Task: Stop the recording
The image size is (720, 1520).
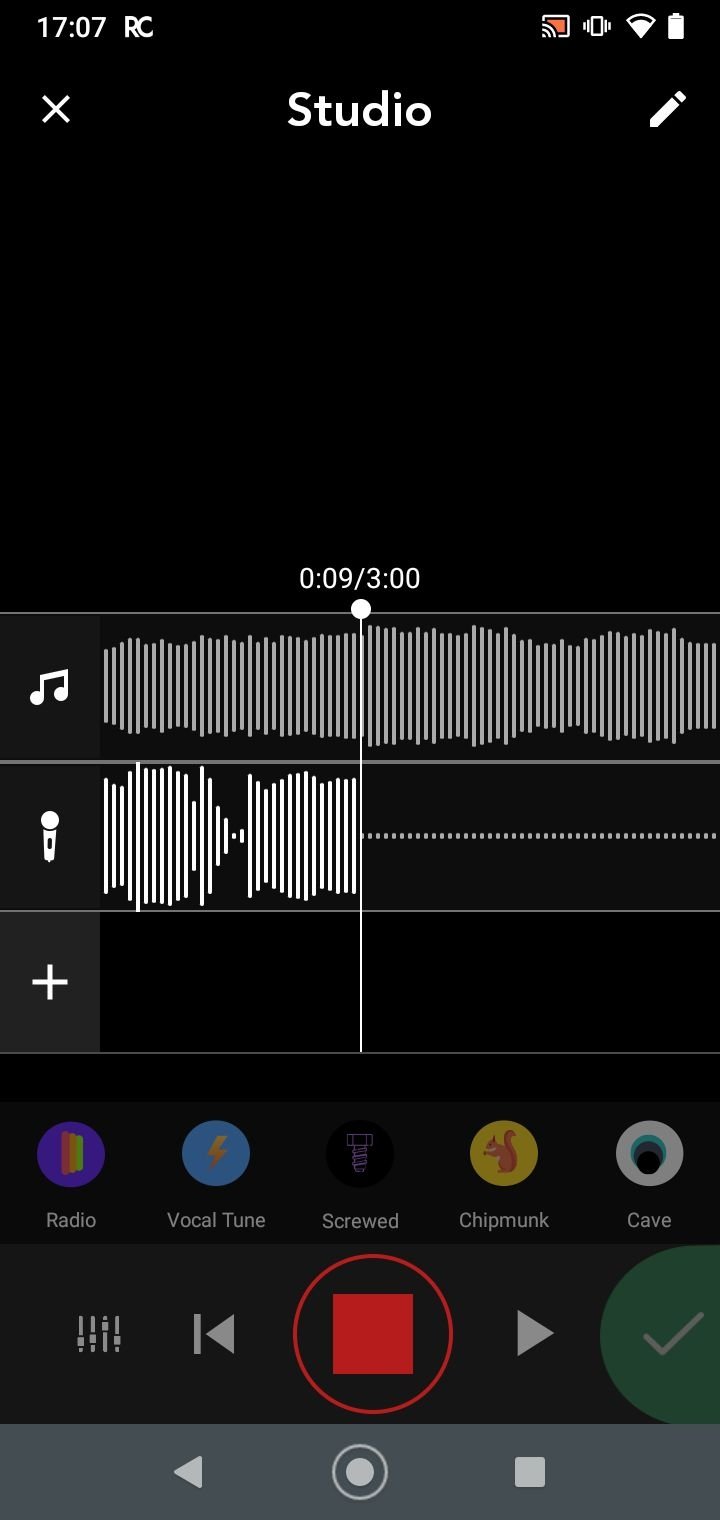Action: click(x=373, y=1334)
